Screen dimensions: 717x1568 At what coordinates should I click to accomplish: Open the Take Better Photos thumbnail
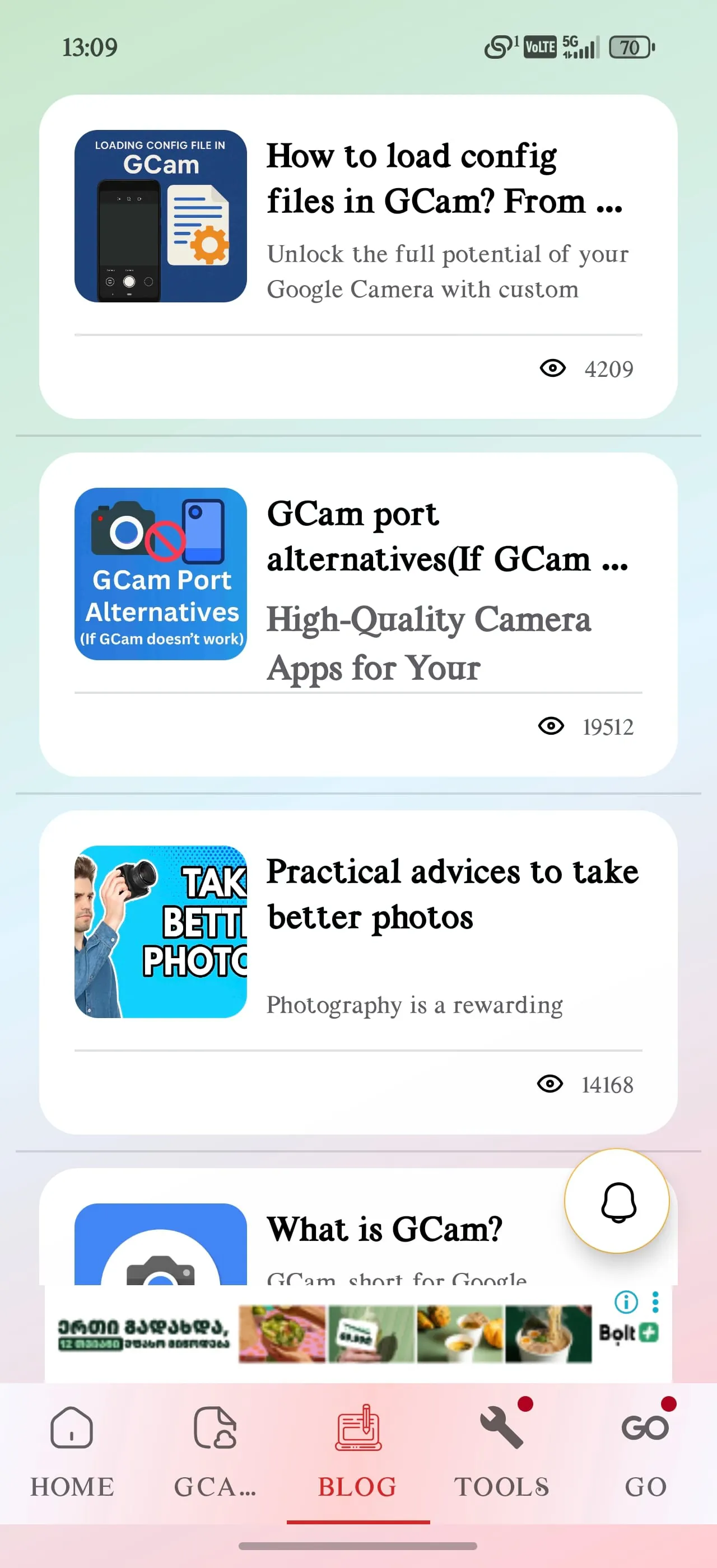coord(160,933)
